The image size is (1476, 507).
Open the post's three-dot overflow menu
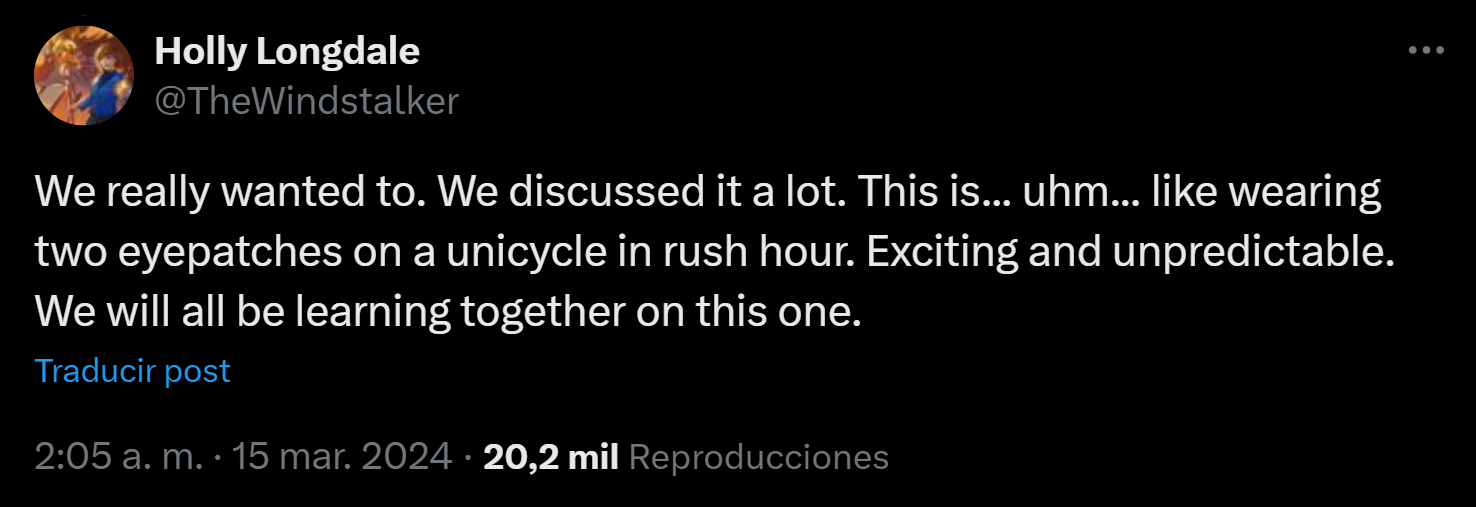[1426, 50]
